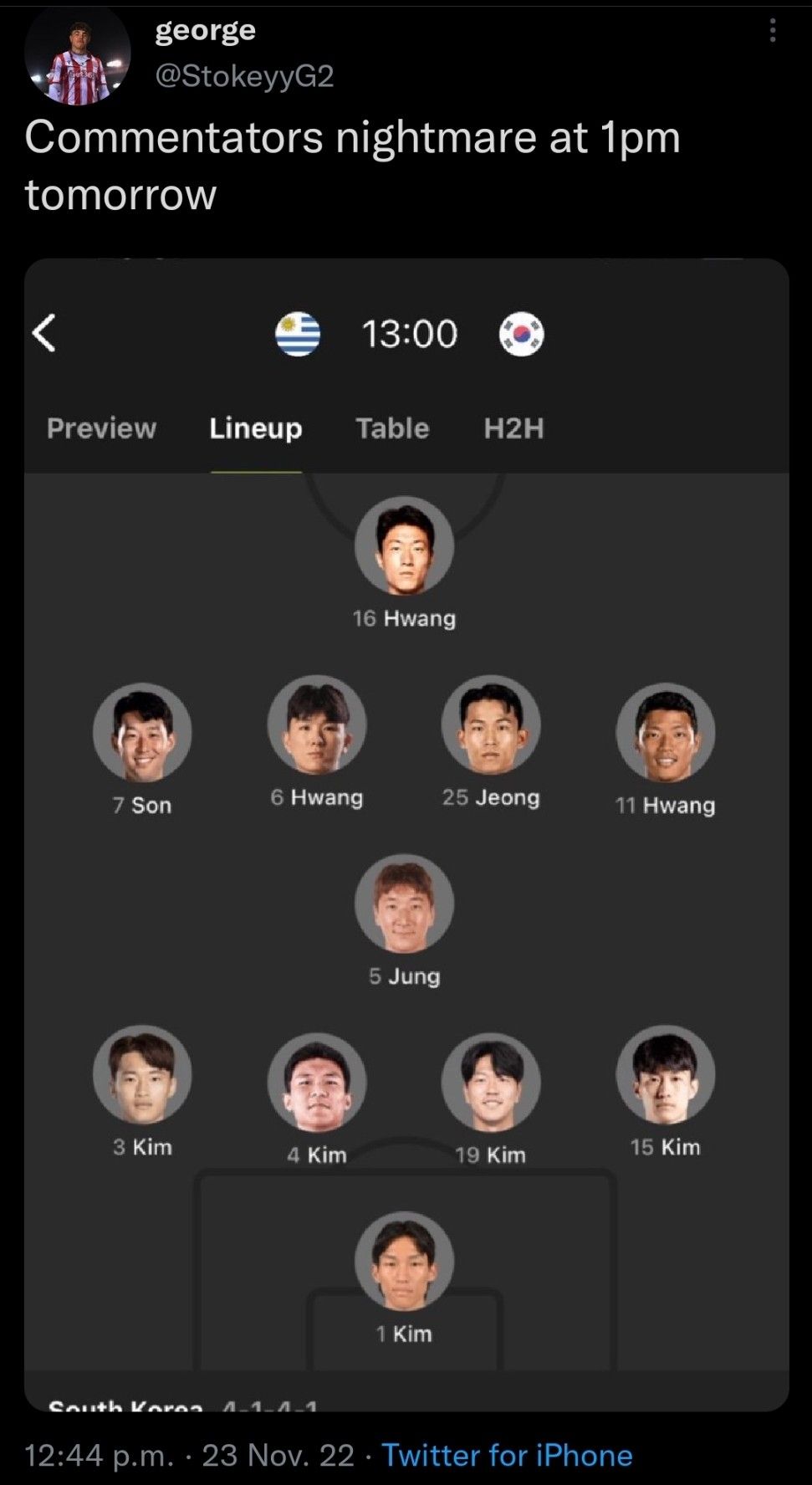Open the tweet's overflow menu
Screen dimensions: 812x1485
click(x=773, y=31)
